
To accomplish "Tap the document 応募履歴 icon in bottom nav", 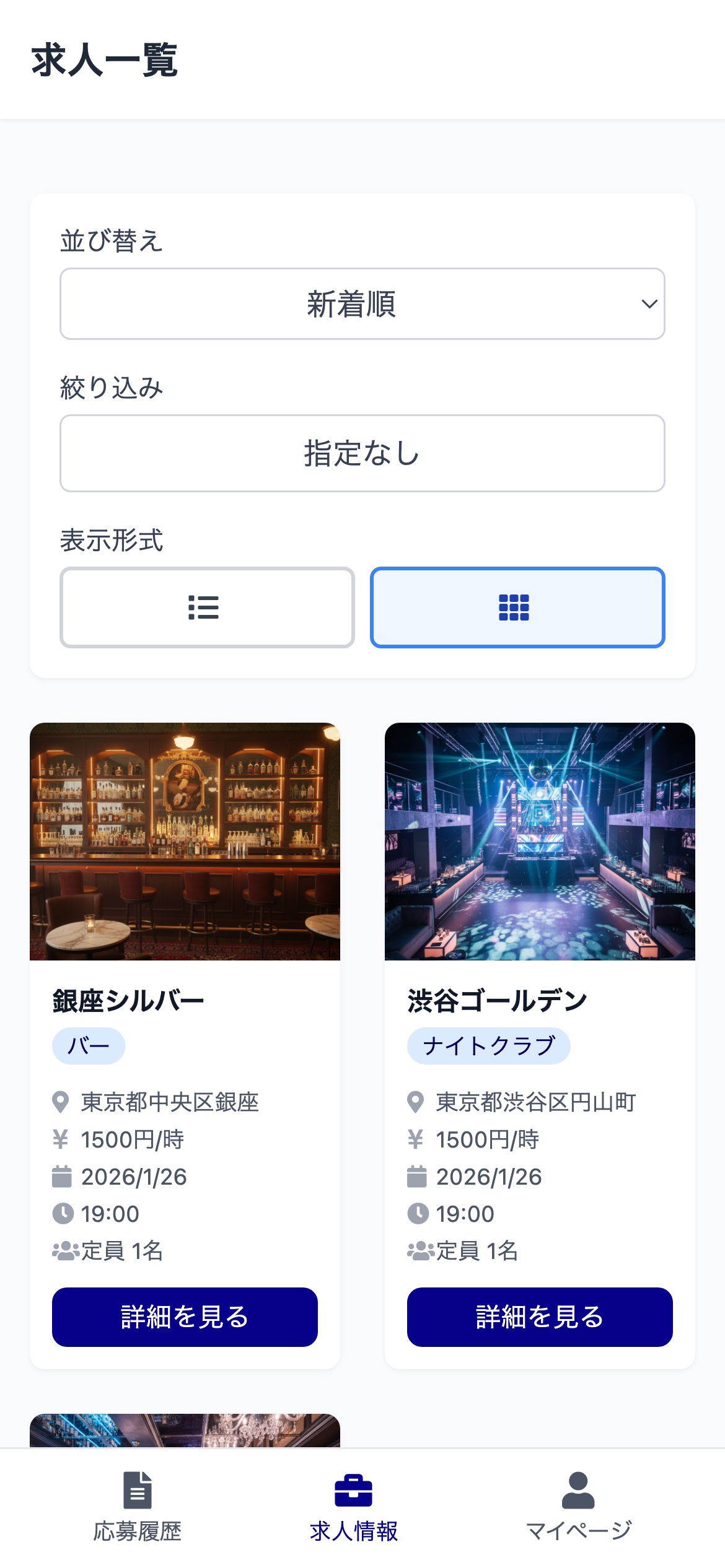I will point(138,1491).
